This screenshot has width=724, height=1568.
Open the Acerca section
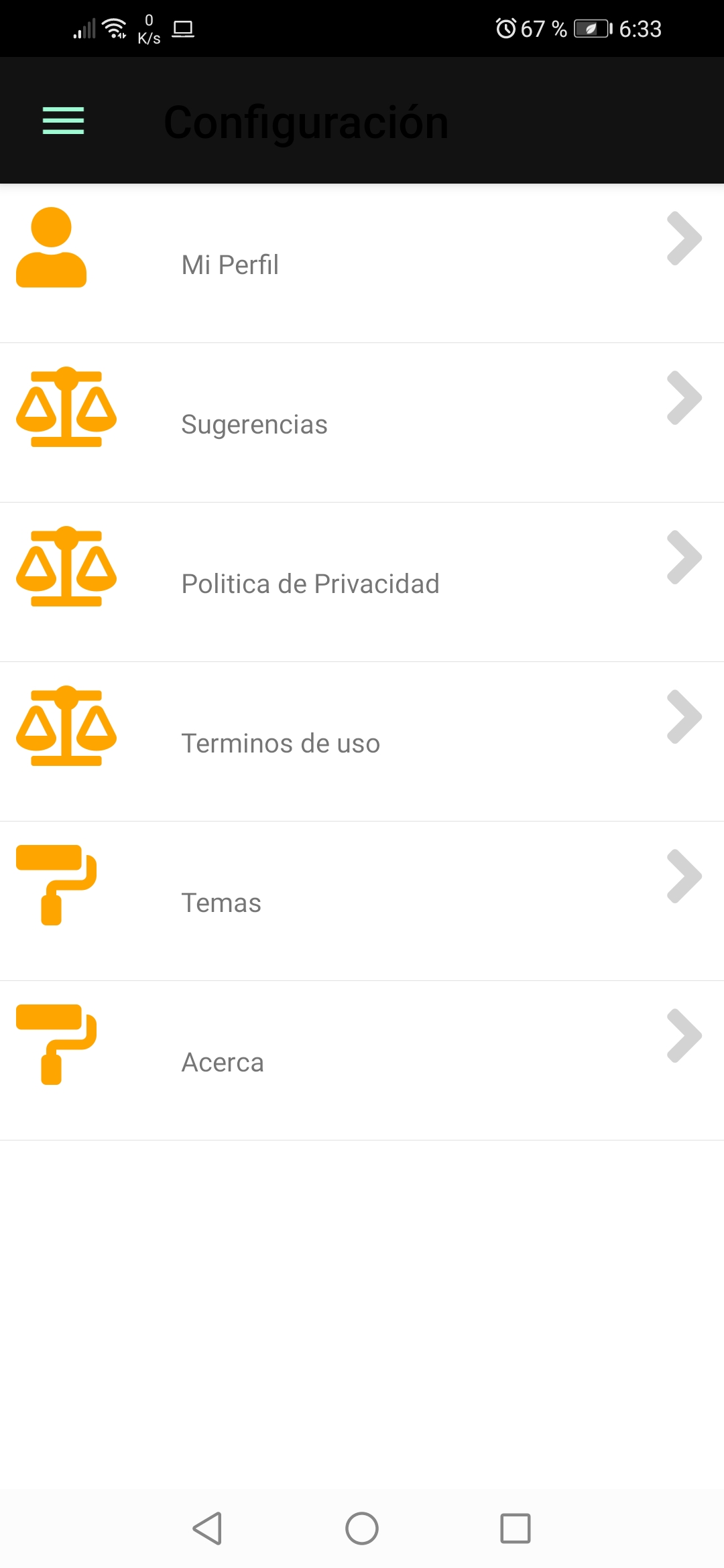point(362,1061)
